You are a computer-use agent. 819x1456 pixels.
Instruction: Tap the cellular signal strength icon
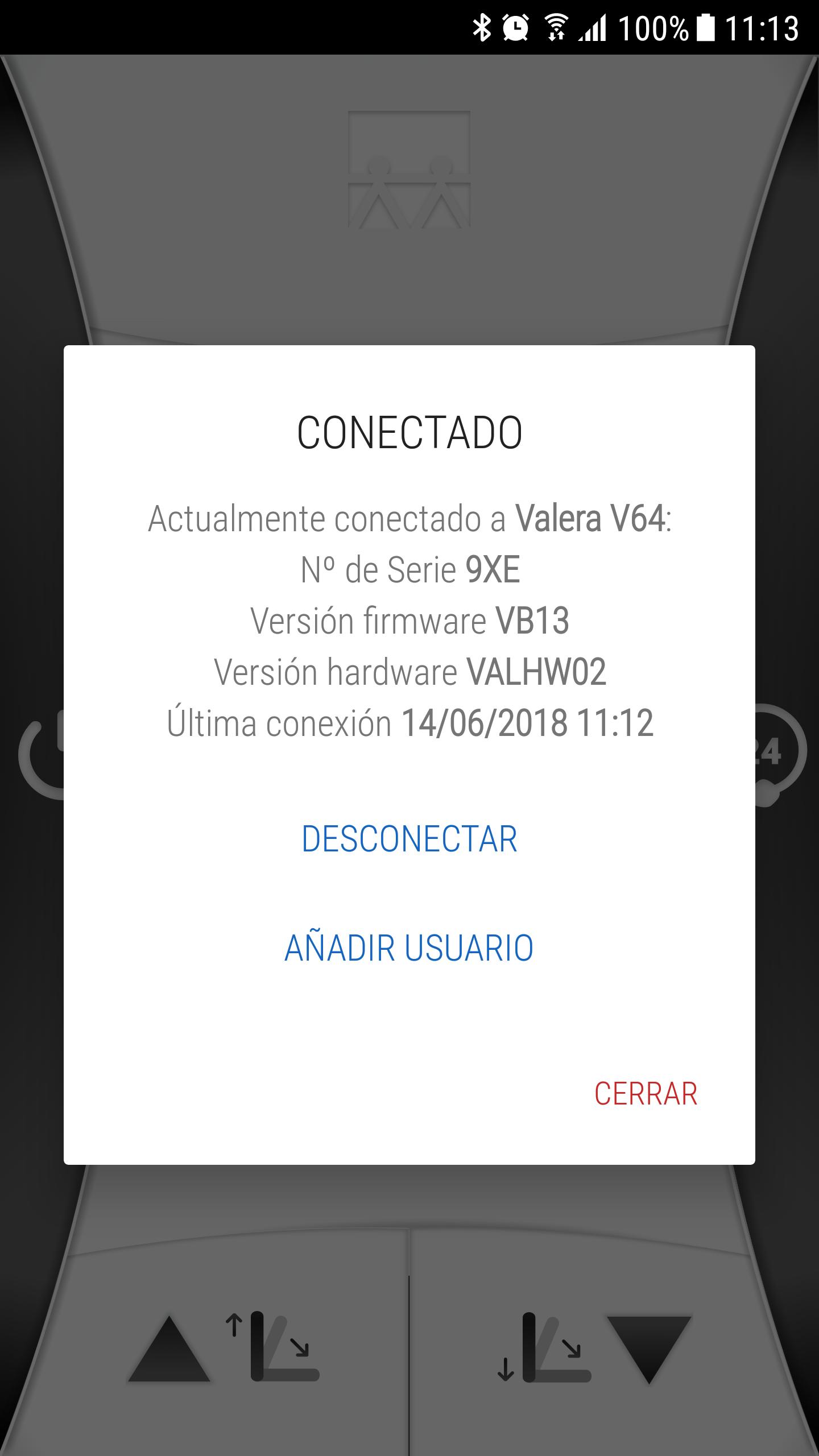(591, 28)
